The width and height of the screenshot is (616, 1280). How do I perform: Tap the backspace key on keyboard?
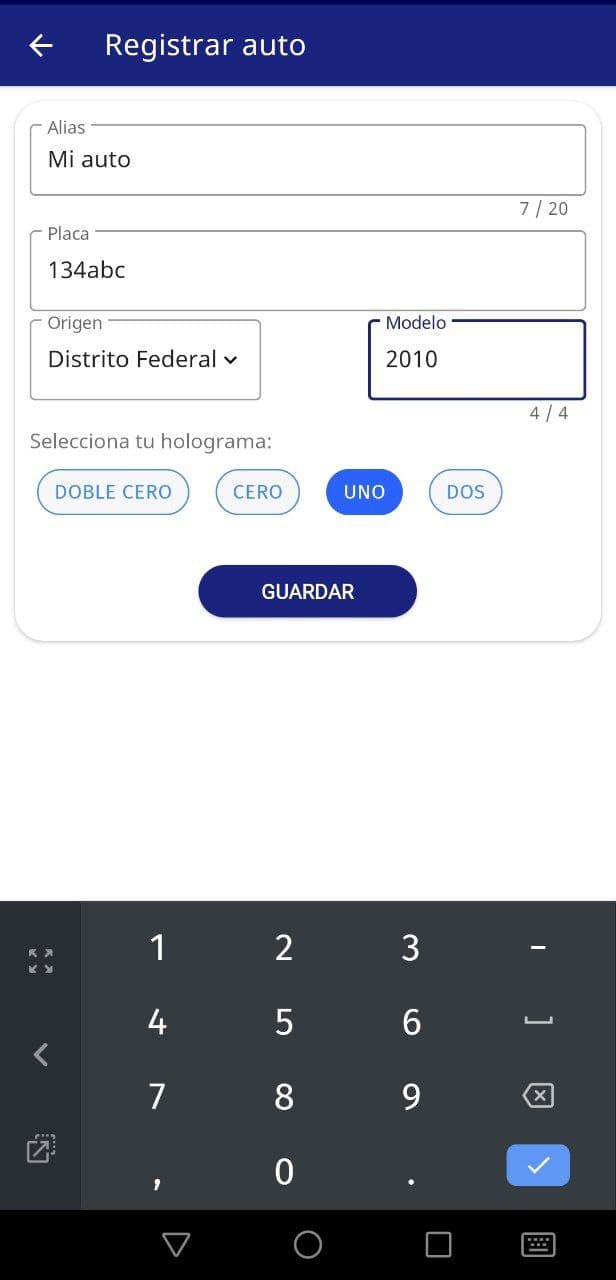pos(538,1096)
